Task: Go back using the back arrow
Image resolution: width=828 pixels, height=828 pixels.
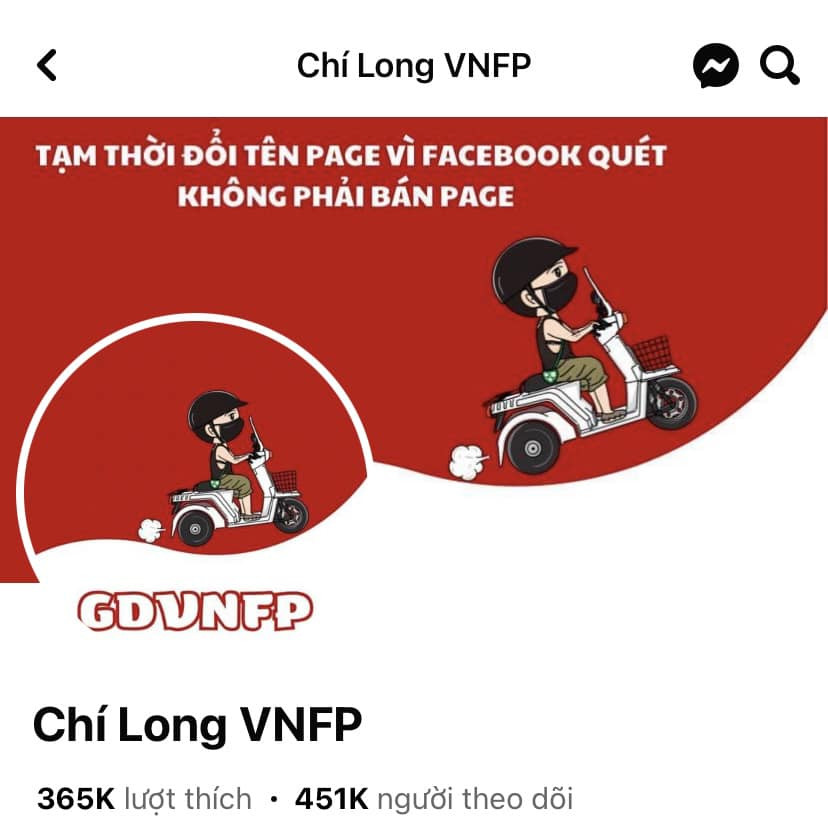Action: pos(47,66)
